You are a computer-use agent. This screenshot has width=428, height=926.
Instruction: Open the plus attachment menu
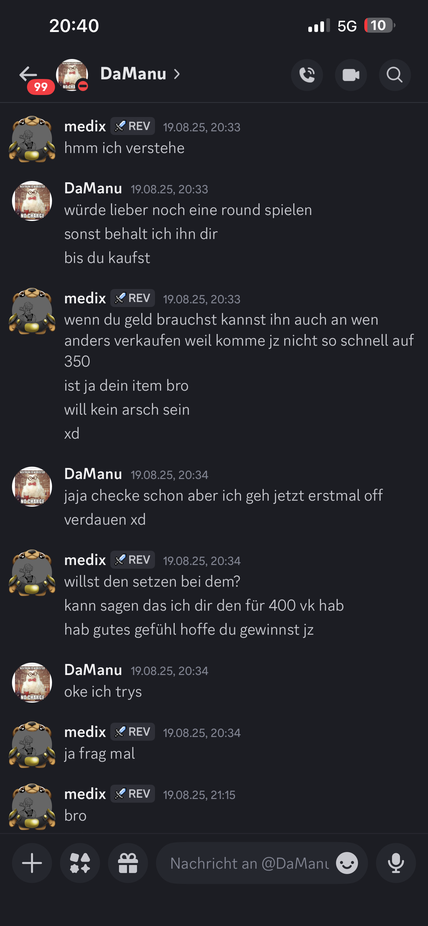[x=32, y=863]
